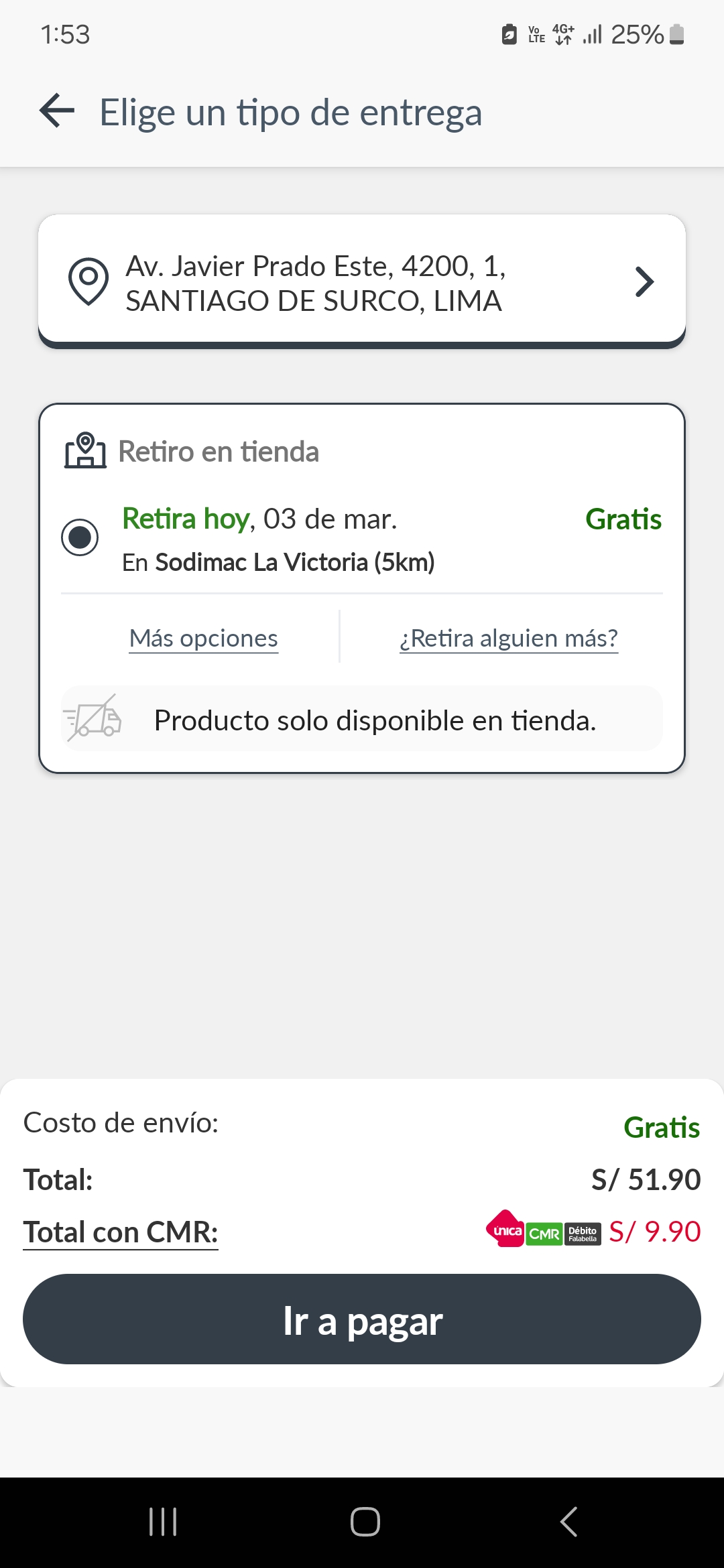The image size is (724, 1568).
Task: Go to the system home screen
Action: tap(365, 1522)
